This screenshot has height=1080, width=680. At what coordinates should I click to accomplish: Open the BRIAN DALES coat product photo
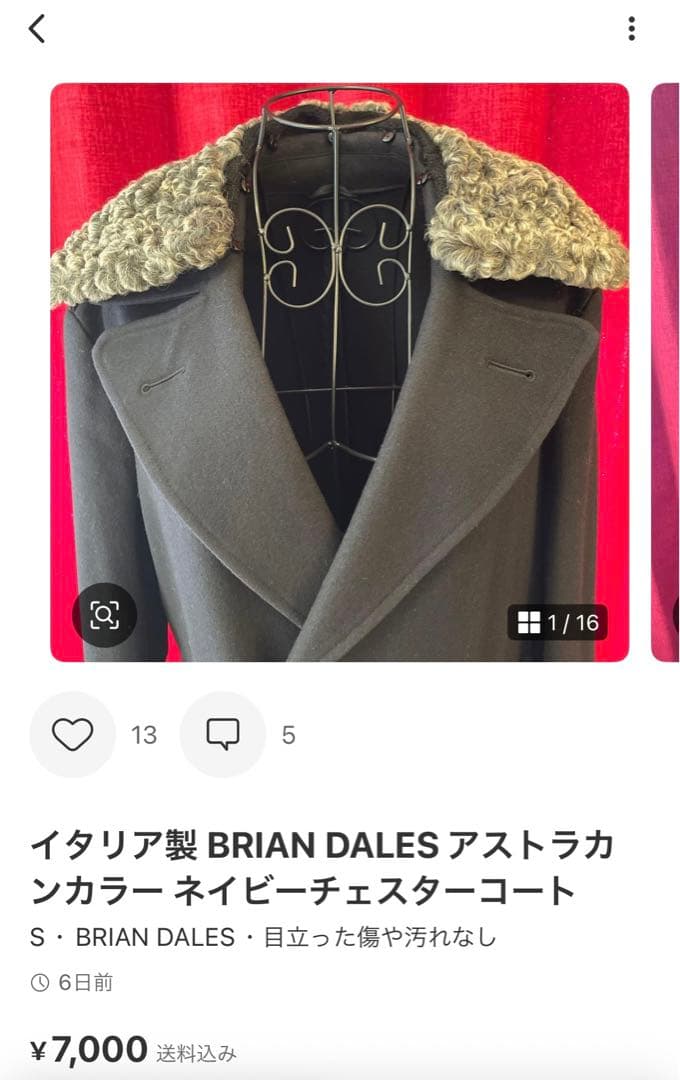point(340,370)
